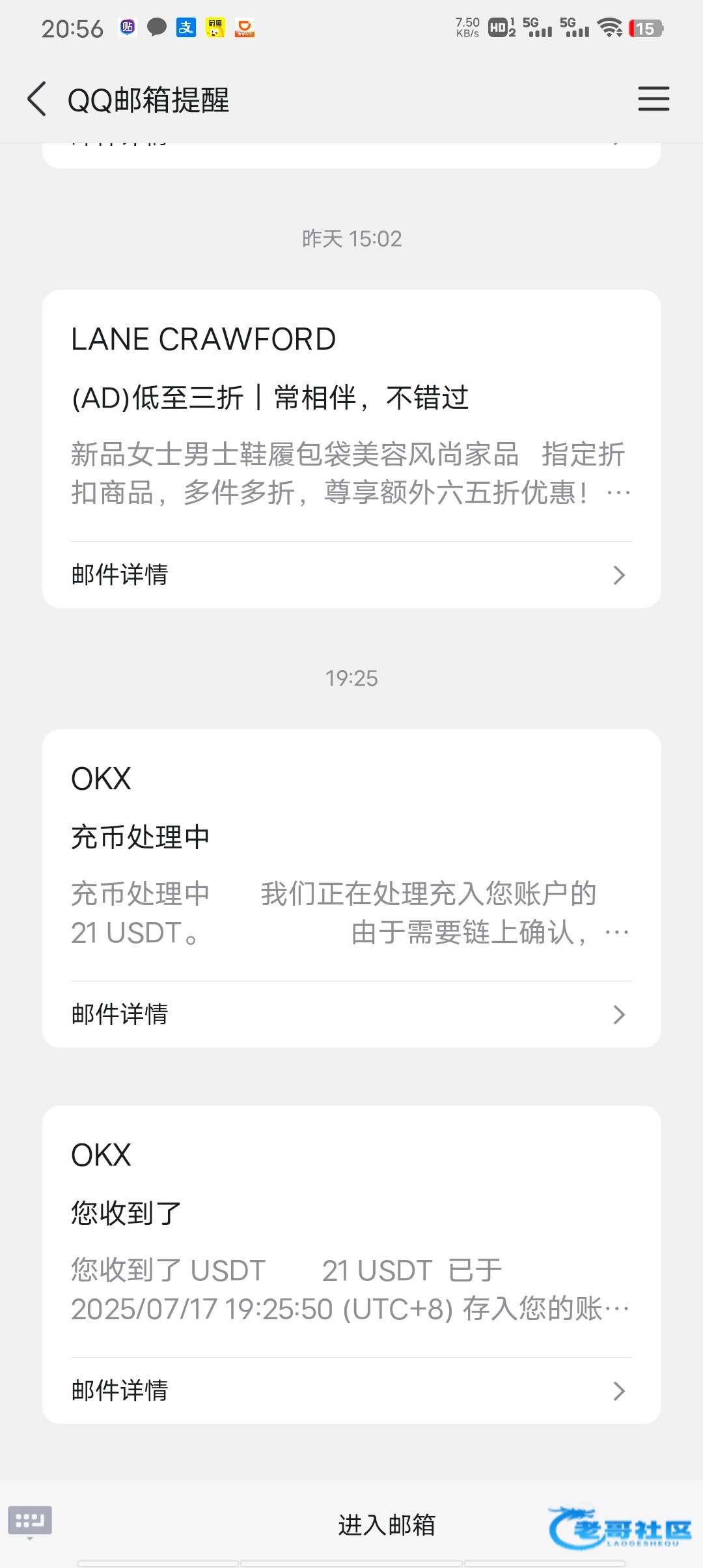The image size is (703, 1568).
Task: Open the hamburger menu at top right
Action: (653, 99)
